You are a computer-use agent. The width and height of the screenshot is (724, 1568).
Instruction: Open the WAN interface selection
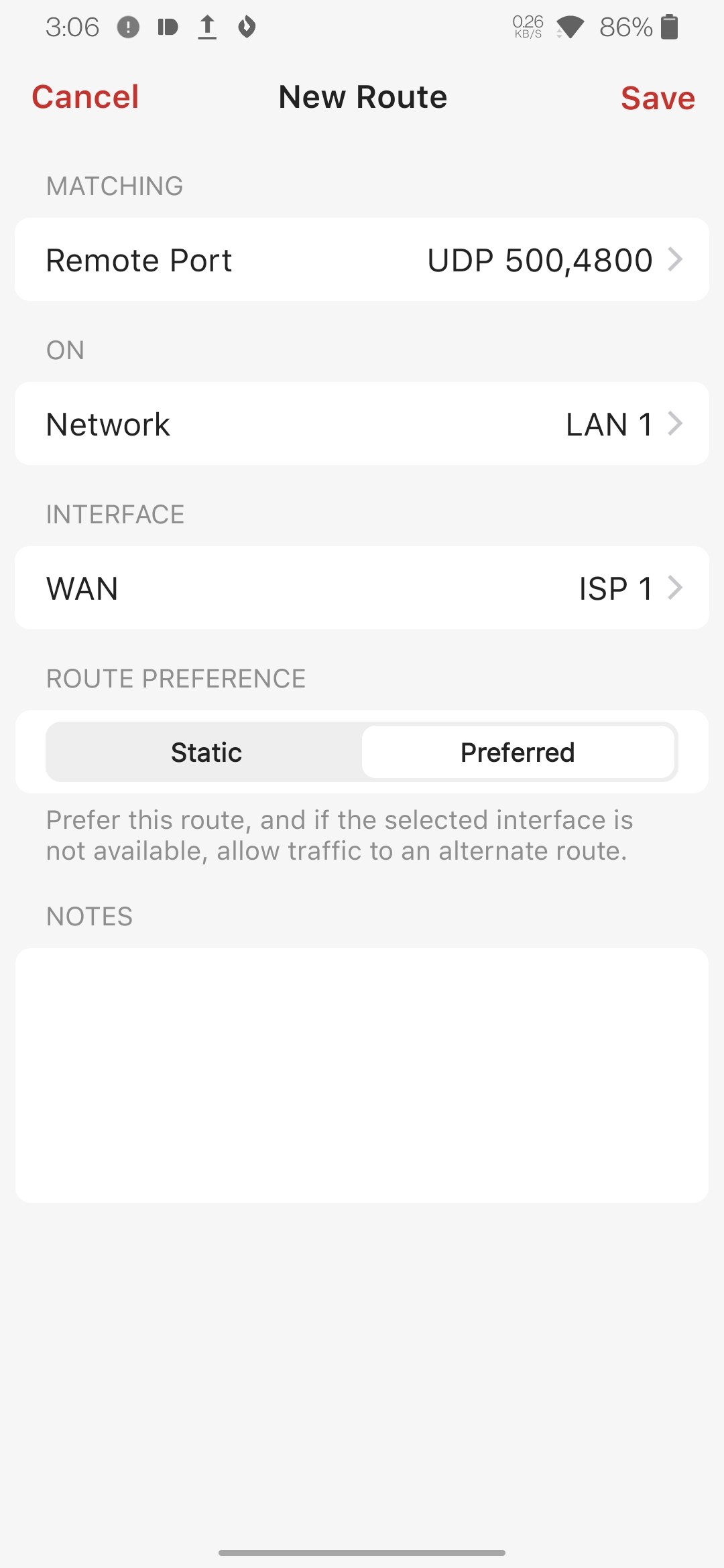tap(362, 588)
